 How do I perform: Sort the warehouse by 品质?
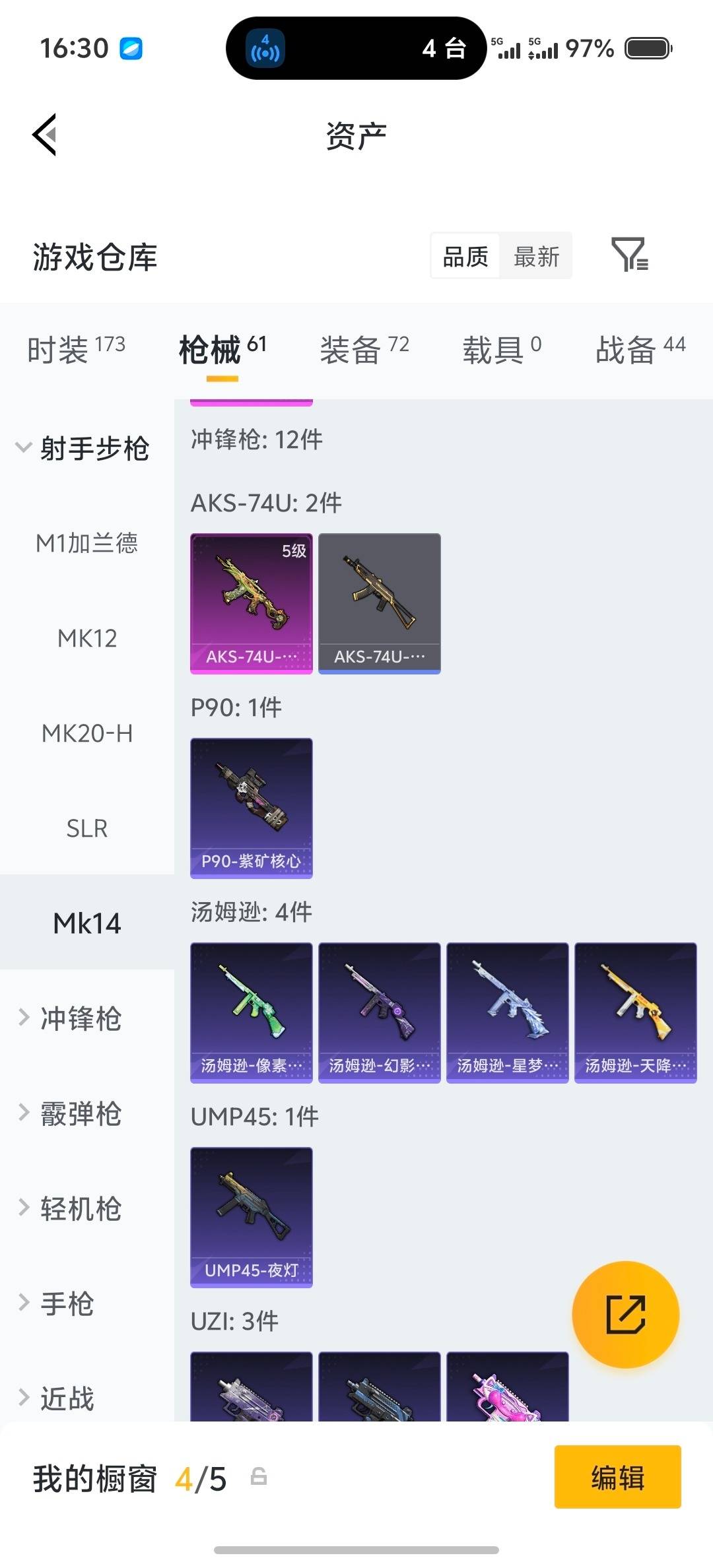[465, 257]
